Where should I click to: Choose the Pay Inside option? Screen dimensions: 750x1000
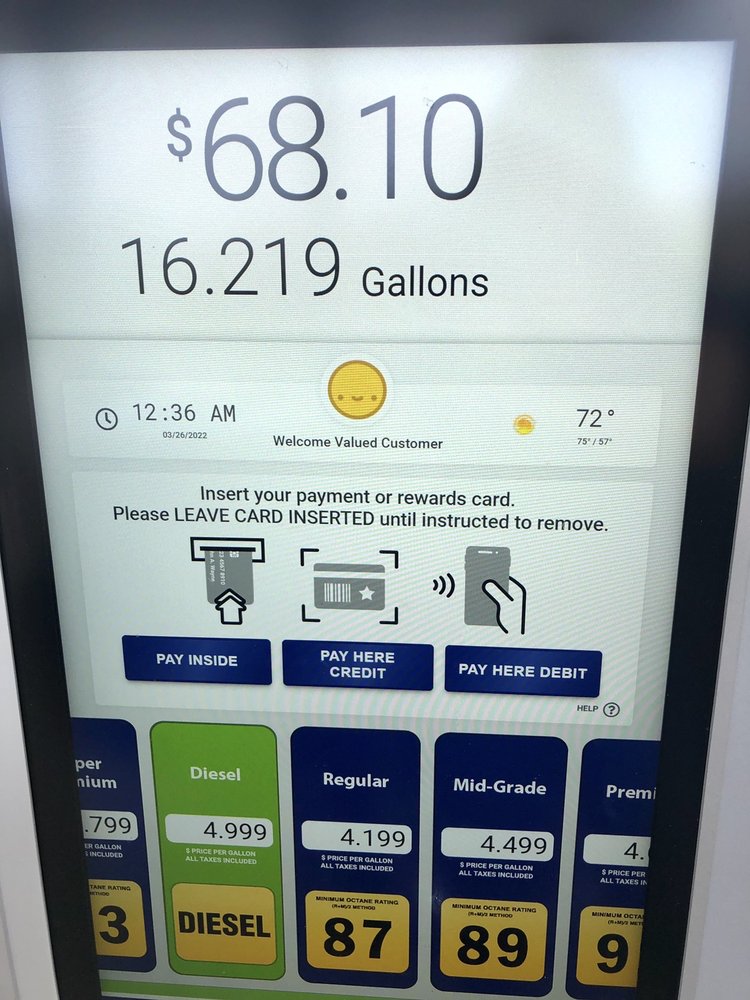197,660
